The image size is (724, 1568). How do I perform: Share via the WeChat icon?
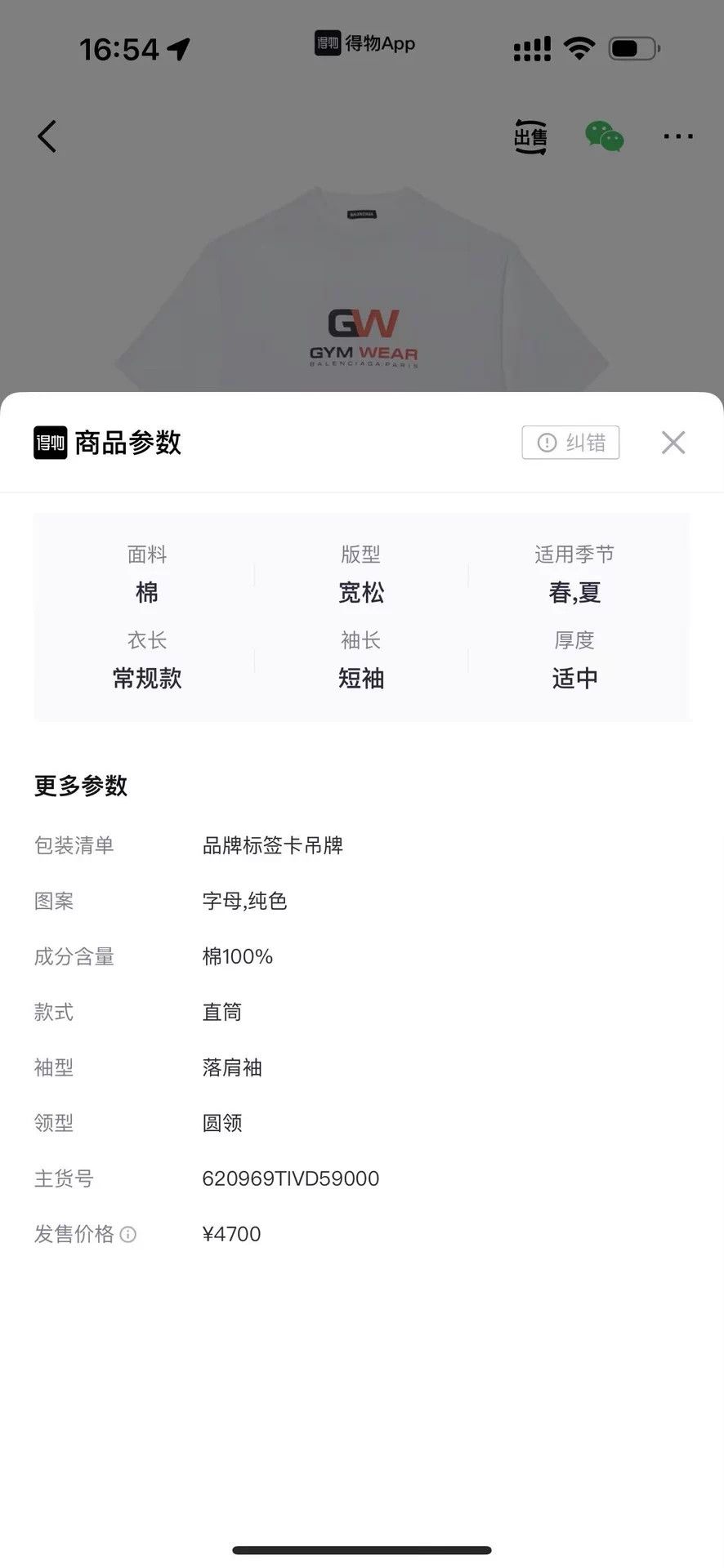(x=605, y=136)
